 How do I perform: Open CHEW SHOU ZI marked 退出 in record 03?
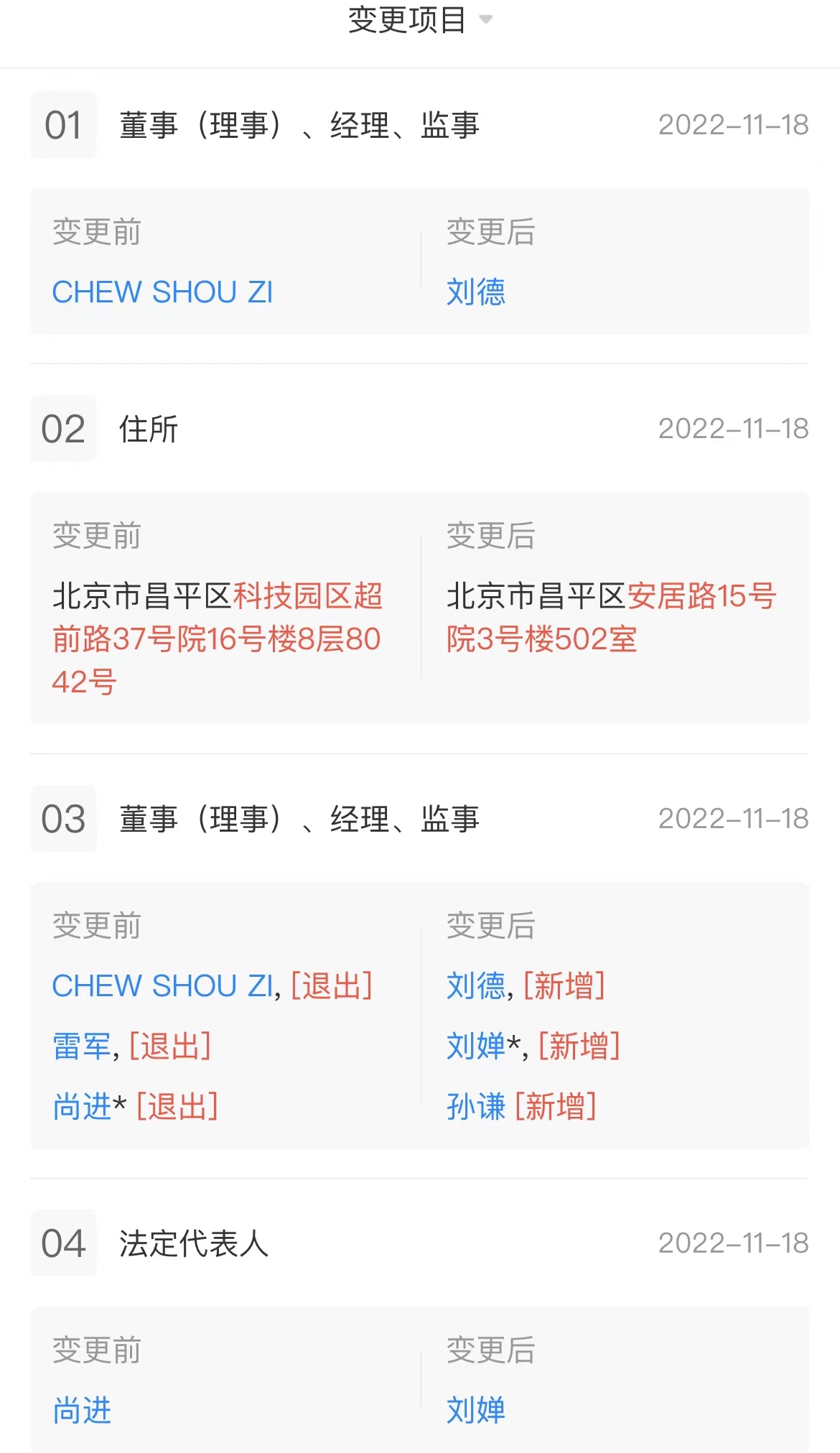click(x=162, y=986)
